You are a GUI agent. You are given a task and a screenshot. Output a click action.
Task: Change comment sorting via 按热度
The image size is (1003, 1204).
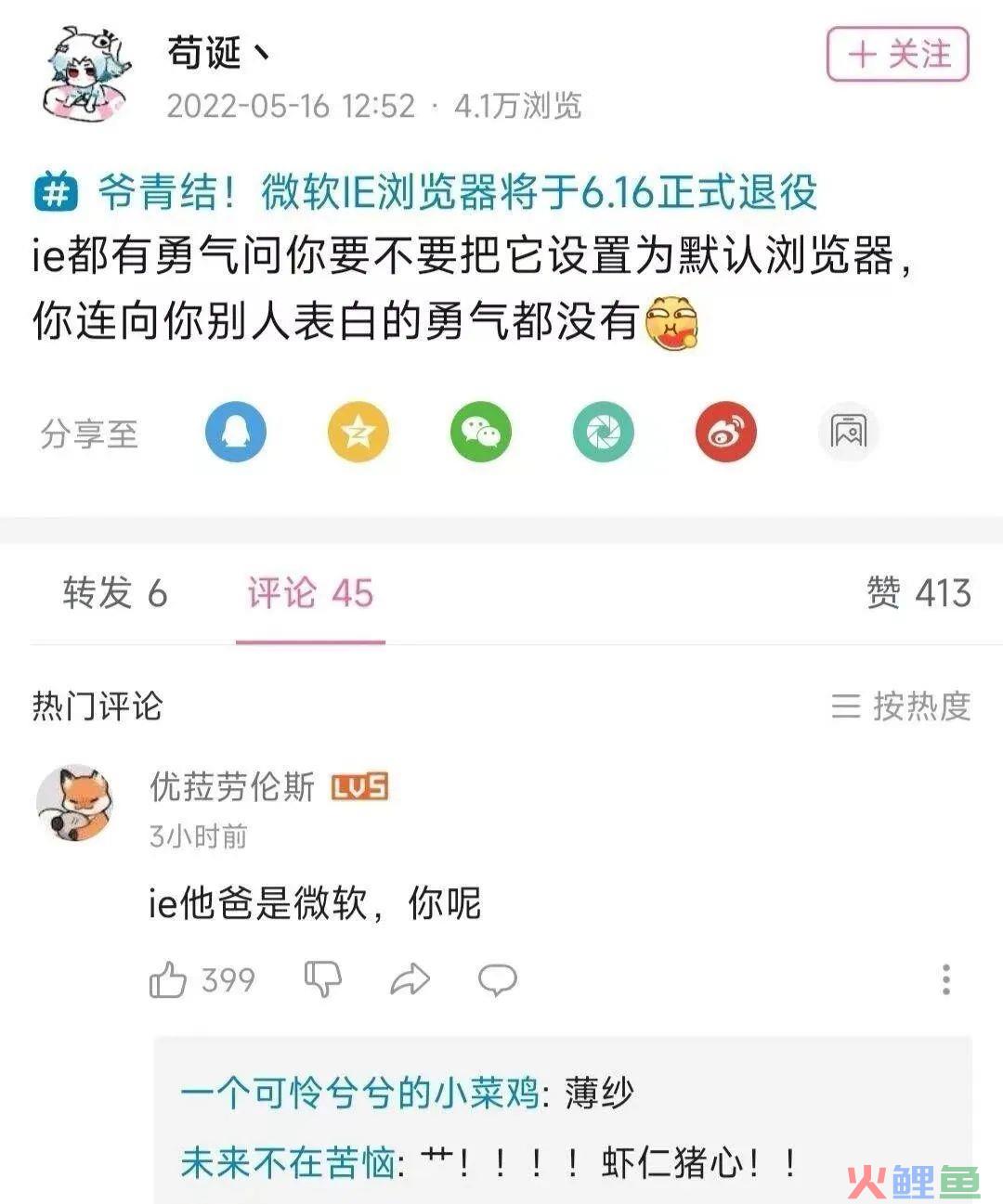(901, 706)
